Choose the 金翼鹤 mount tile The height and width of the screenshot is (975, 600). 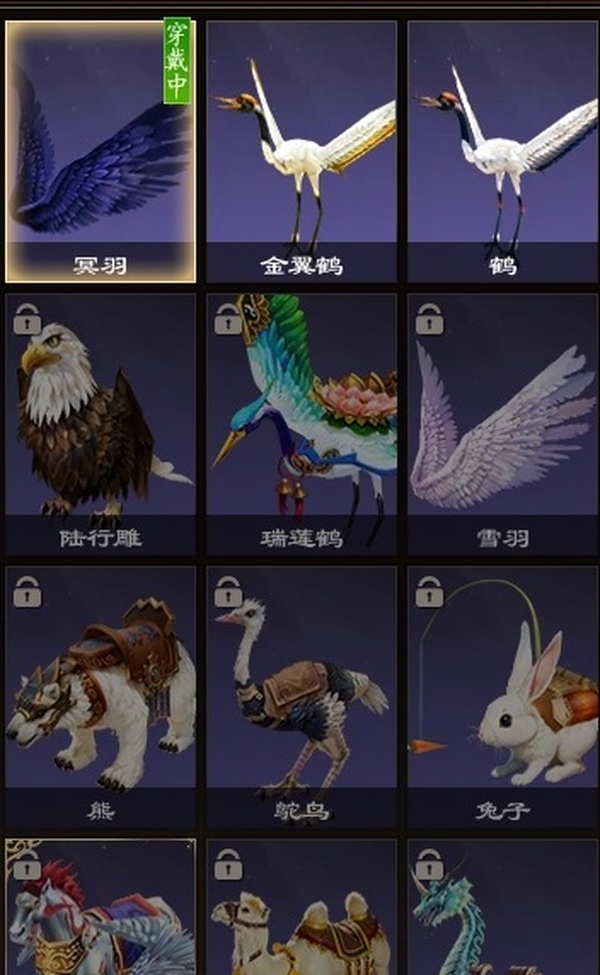pos(301,150)
